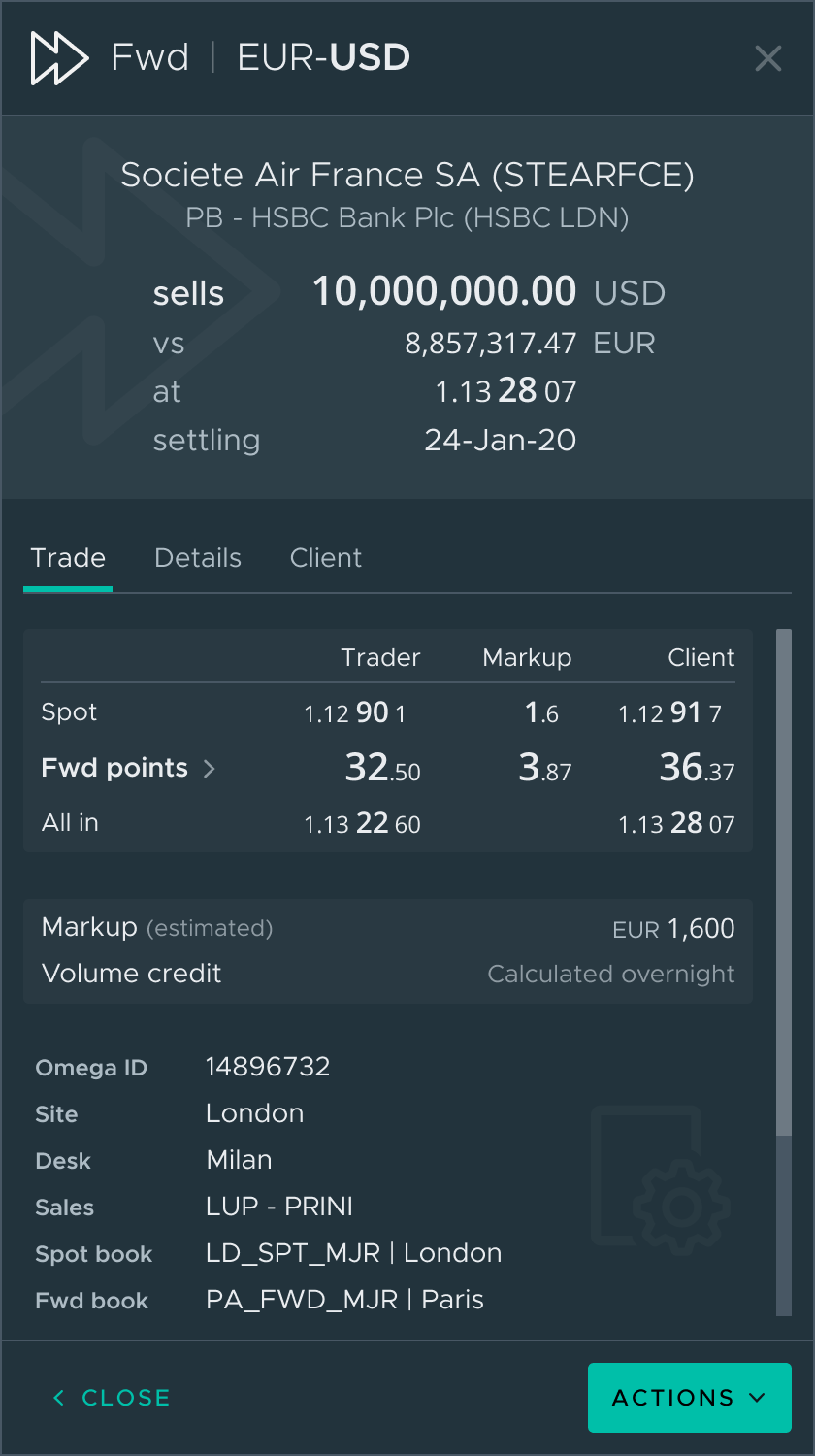Click the Omega ID value 14896732
This screenshot has height=1456, width=815.
click(268, 1066)
